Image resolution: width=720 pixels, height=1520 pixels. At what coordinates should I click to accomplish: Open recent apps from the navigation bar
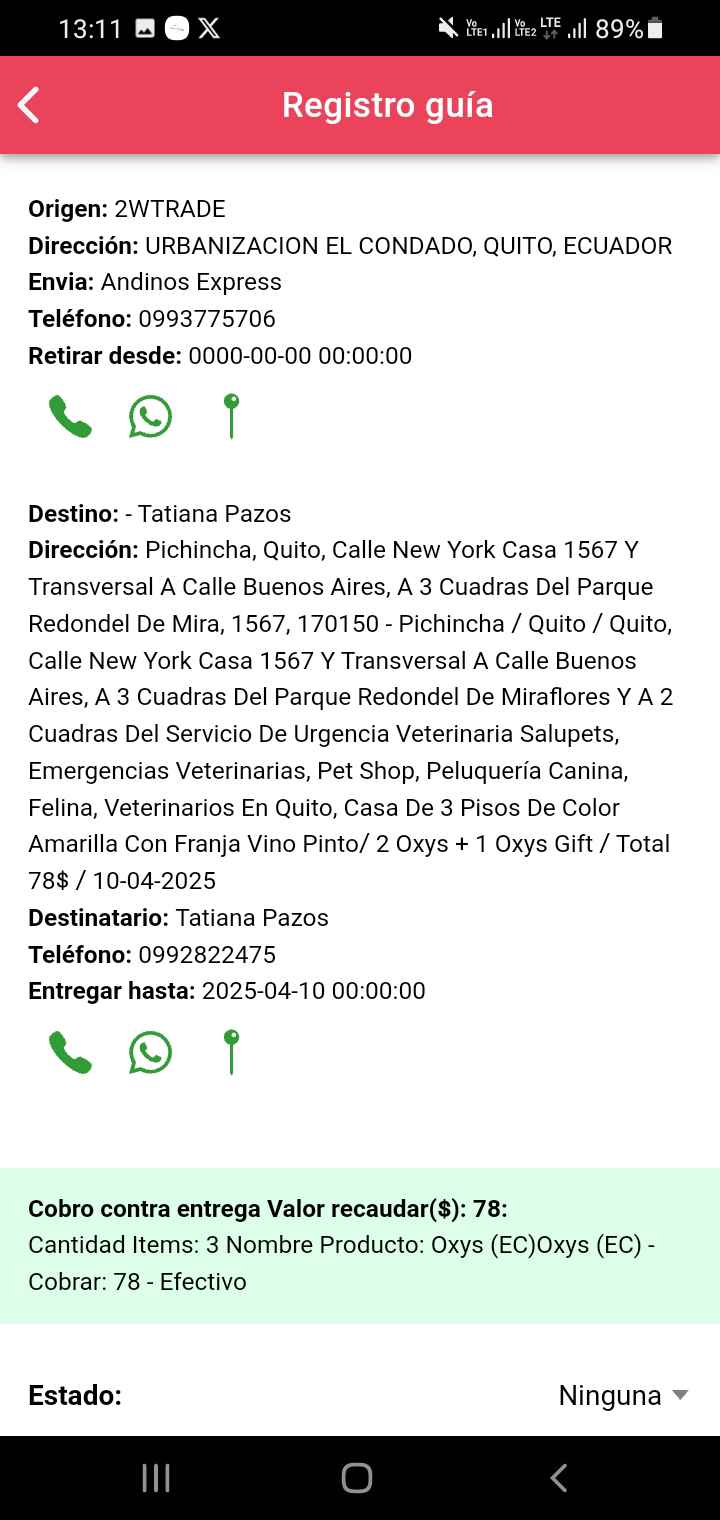[x=156, y=1478]
